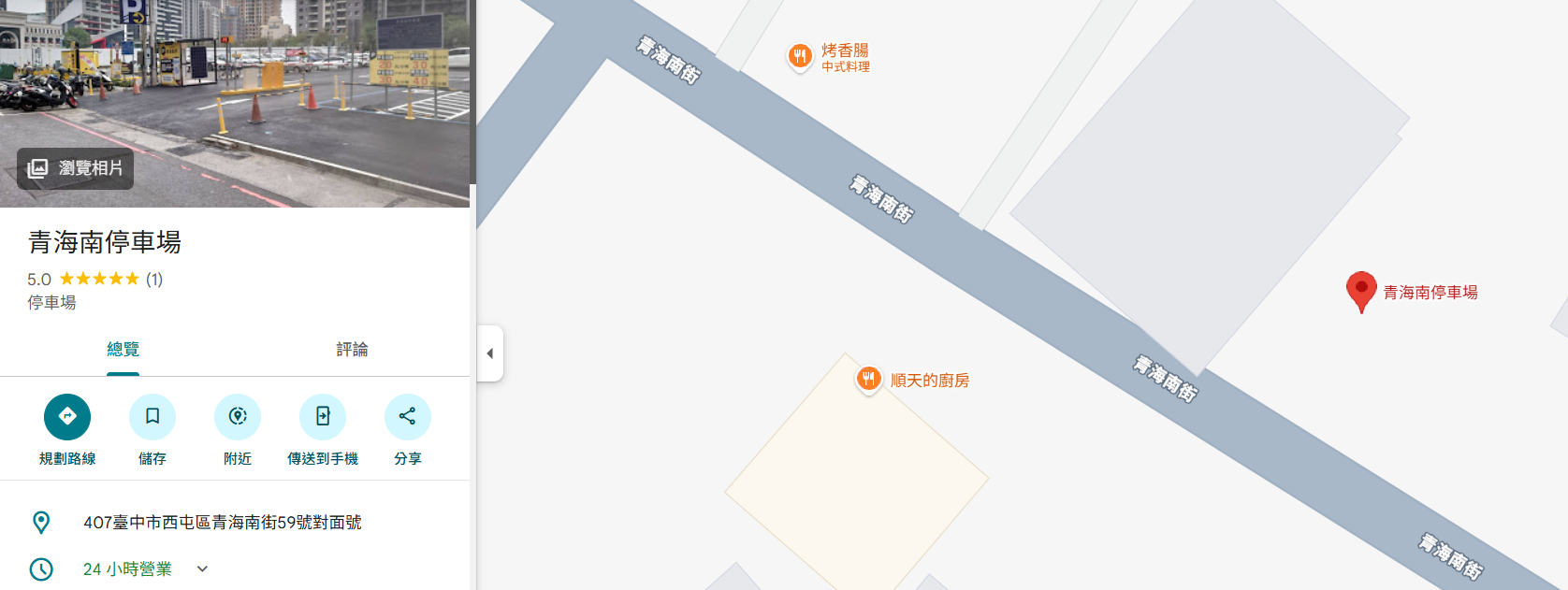Open 順天的廚房 restaurant marker
The height and width of the screenshot is (590, 1568).
tap(869, 379)
